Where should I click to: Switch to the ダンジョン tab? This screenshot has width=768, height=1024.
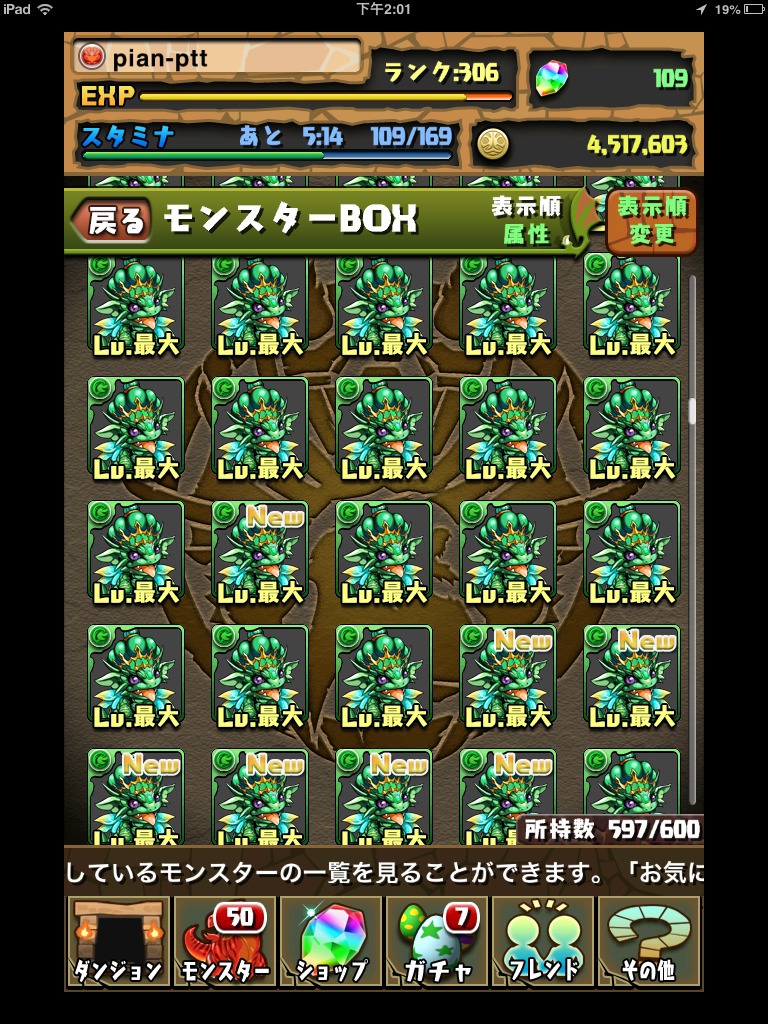[x=118, y=942]
